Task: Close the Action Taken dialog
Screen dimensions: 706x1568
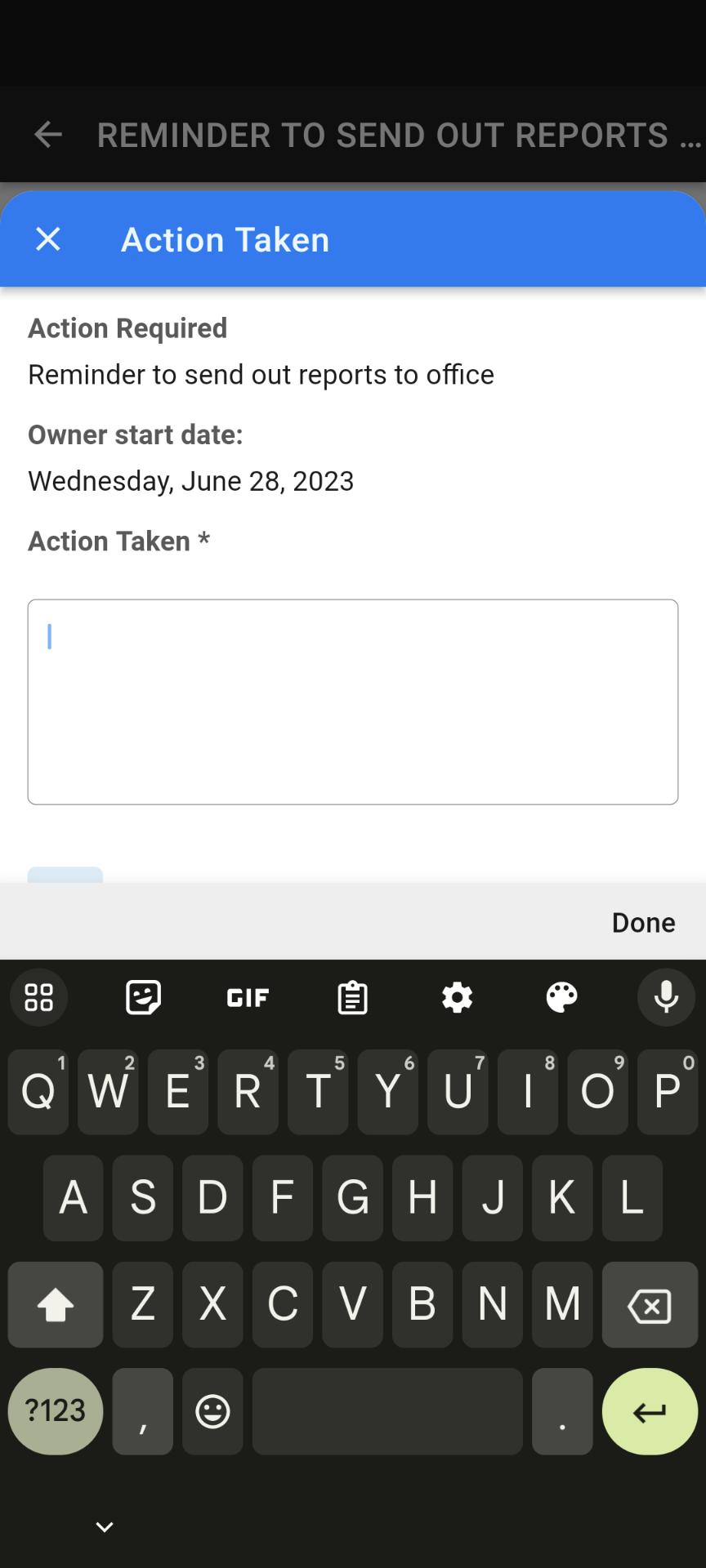Action: click(48, 239)
